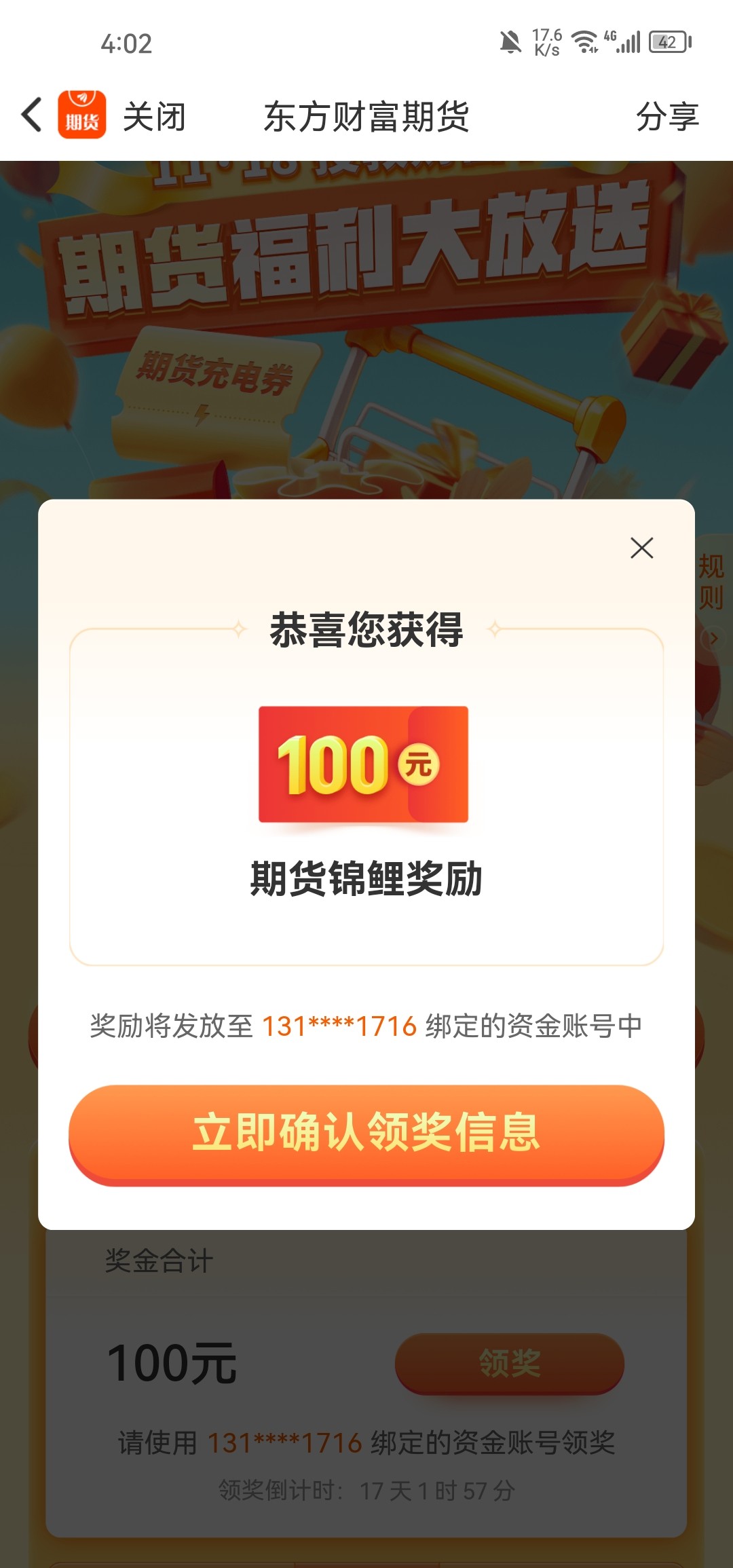Confirm prize info via 立即确认领奖信息
733x1568 pixels.
pos(366,1133)
